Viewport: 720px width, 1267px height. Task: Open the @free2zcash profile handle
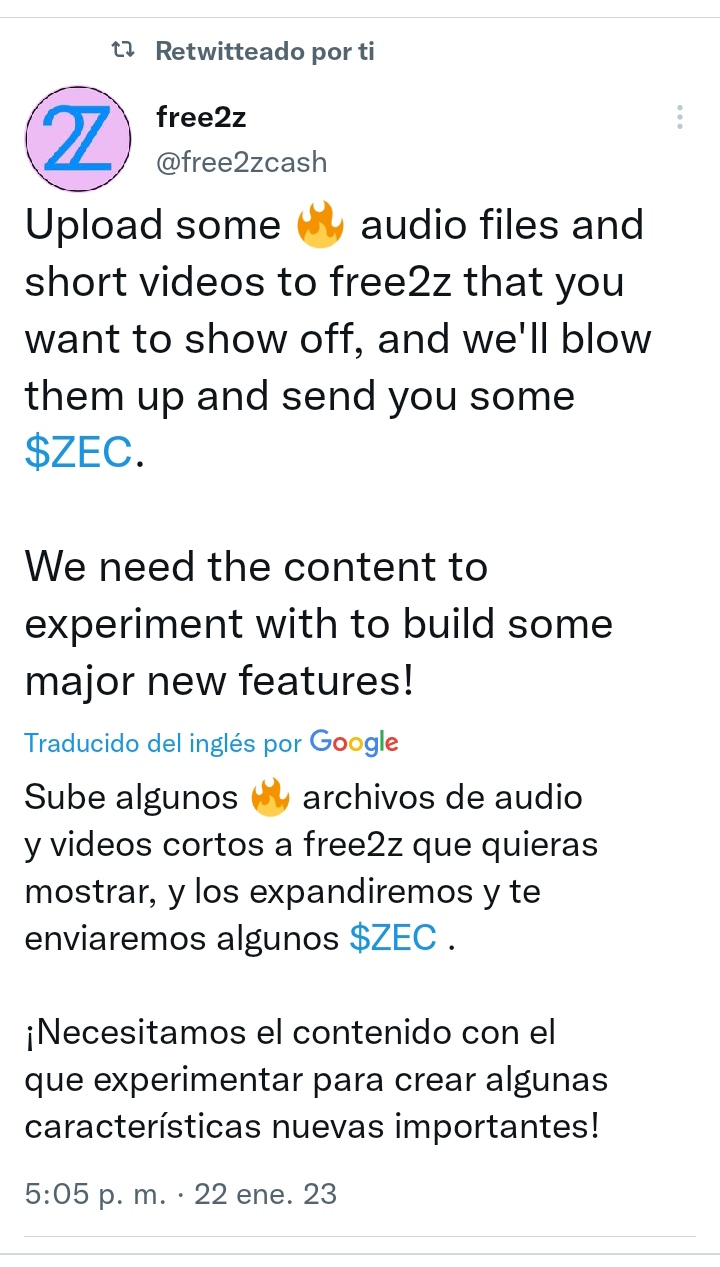click(x=242, y=162)
